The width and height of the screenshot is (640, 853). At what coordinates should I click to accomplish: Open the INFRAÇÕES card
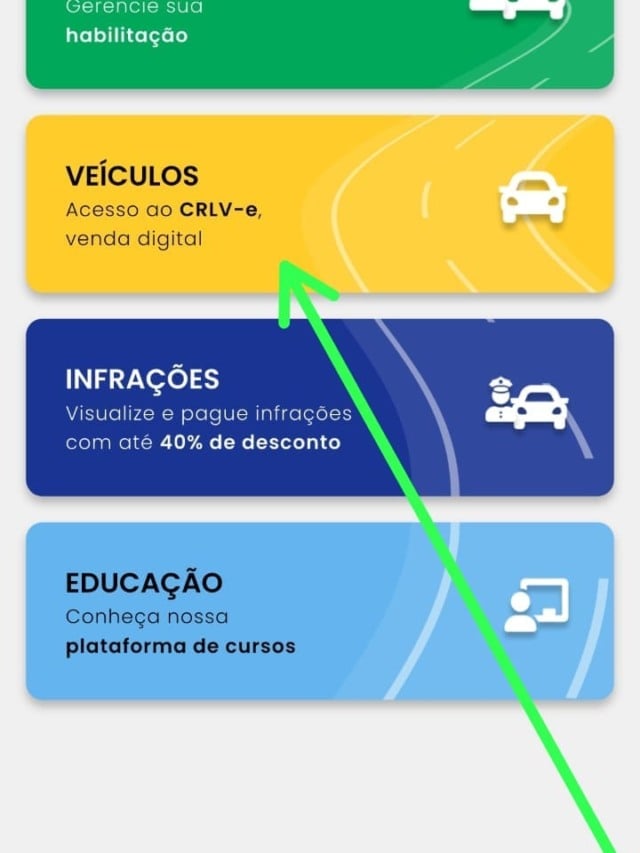point(320,407)
